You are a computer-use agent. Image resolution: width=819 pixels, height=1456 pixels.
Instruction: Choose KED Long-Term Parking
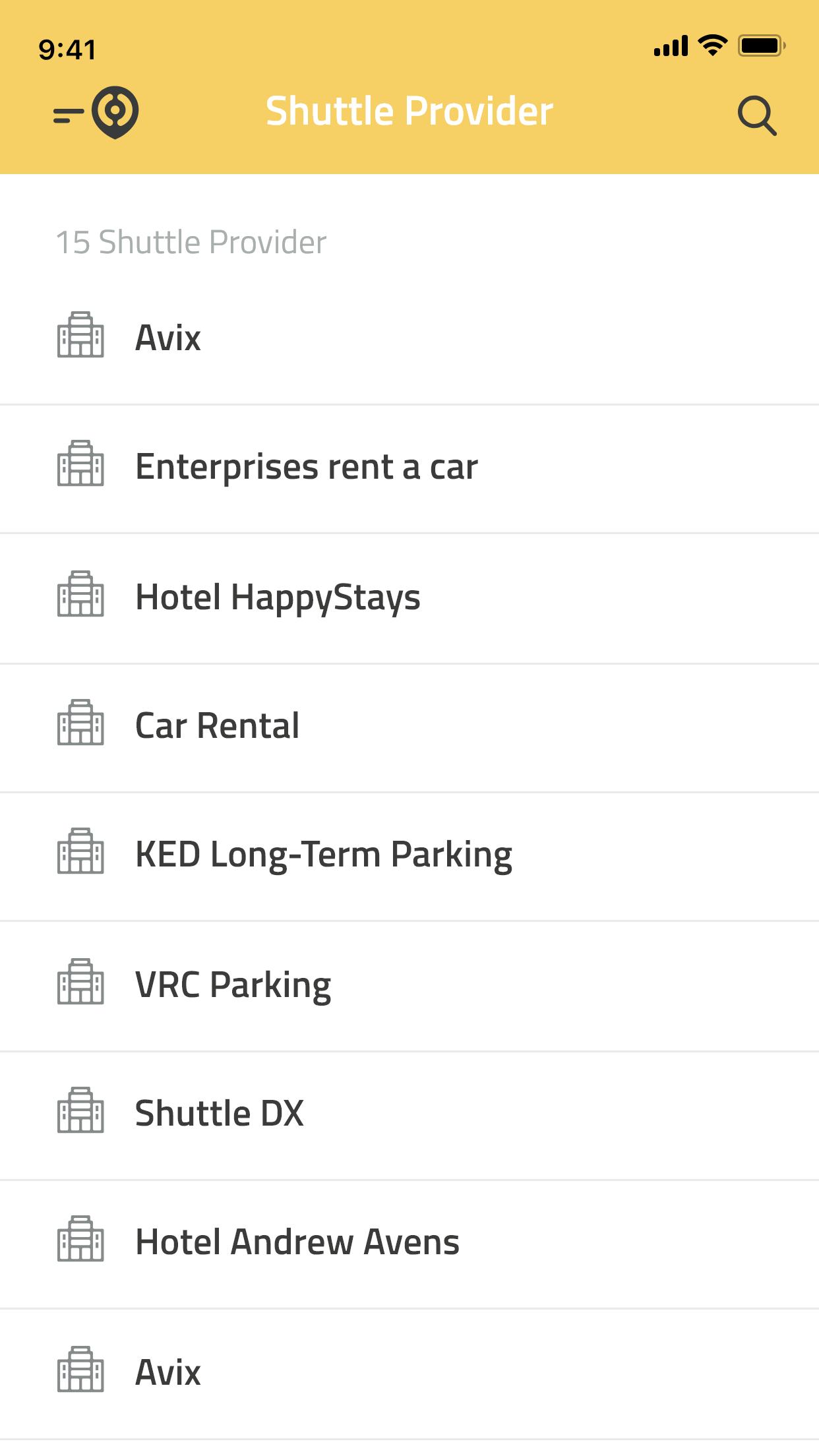point(409,857)
